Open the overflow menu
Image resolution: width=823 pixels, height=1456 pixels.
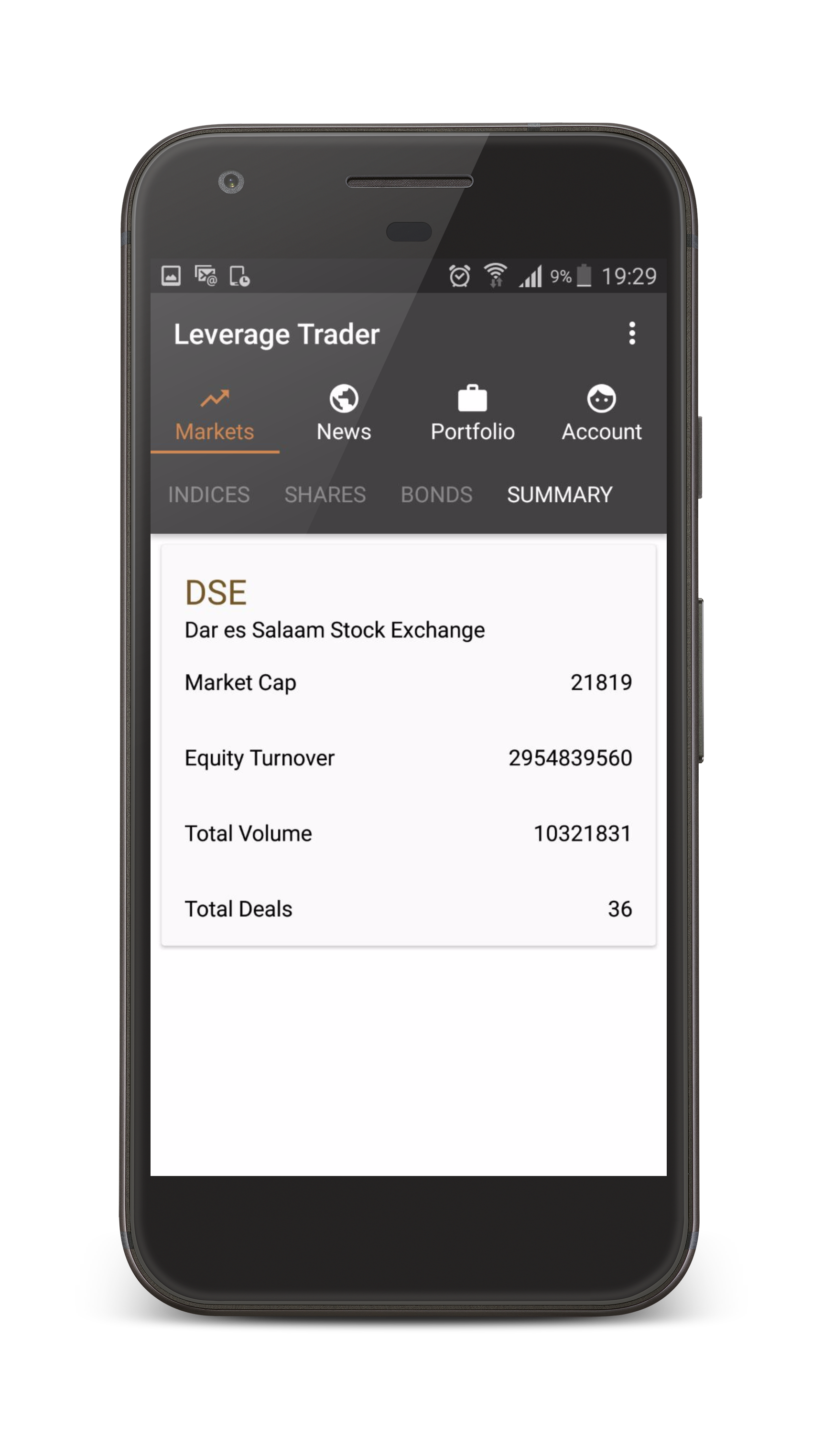coord(632,334)
